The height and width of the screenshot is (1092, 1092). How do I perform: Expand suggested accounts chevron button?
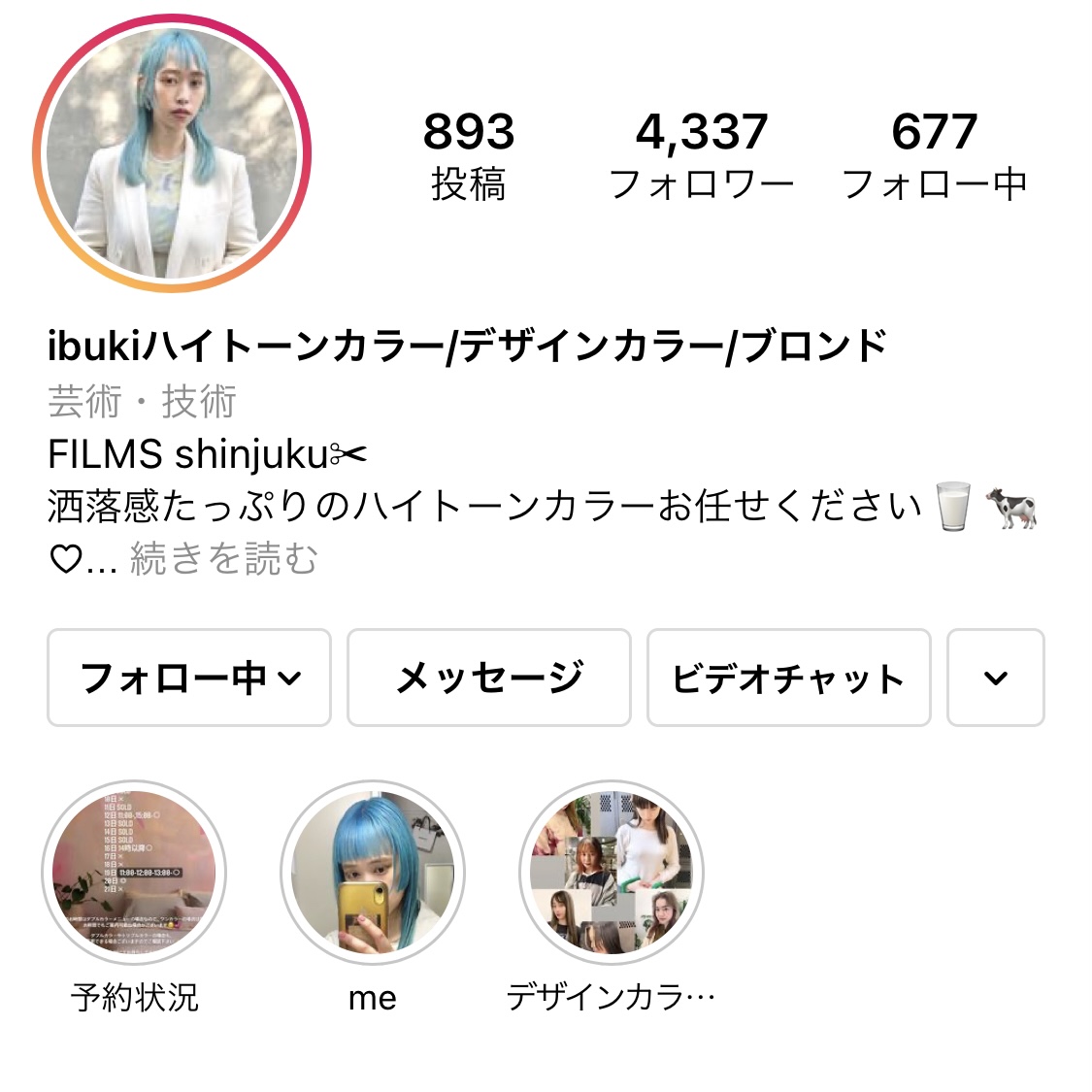tap(995, 678)
